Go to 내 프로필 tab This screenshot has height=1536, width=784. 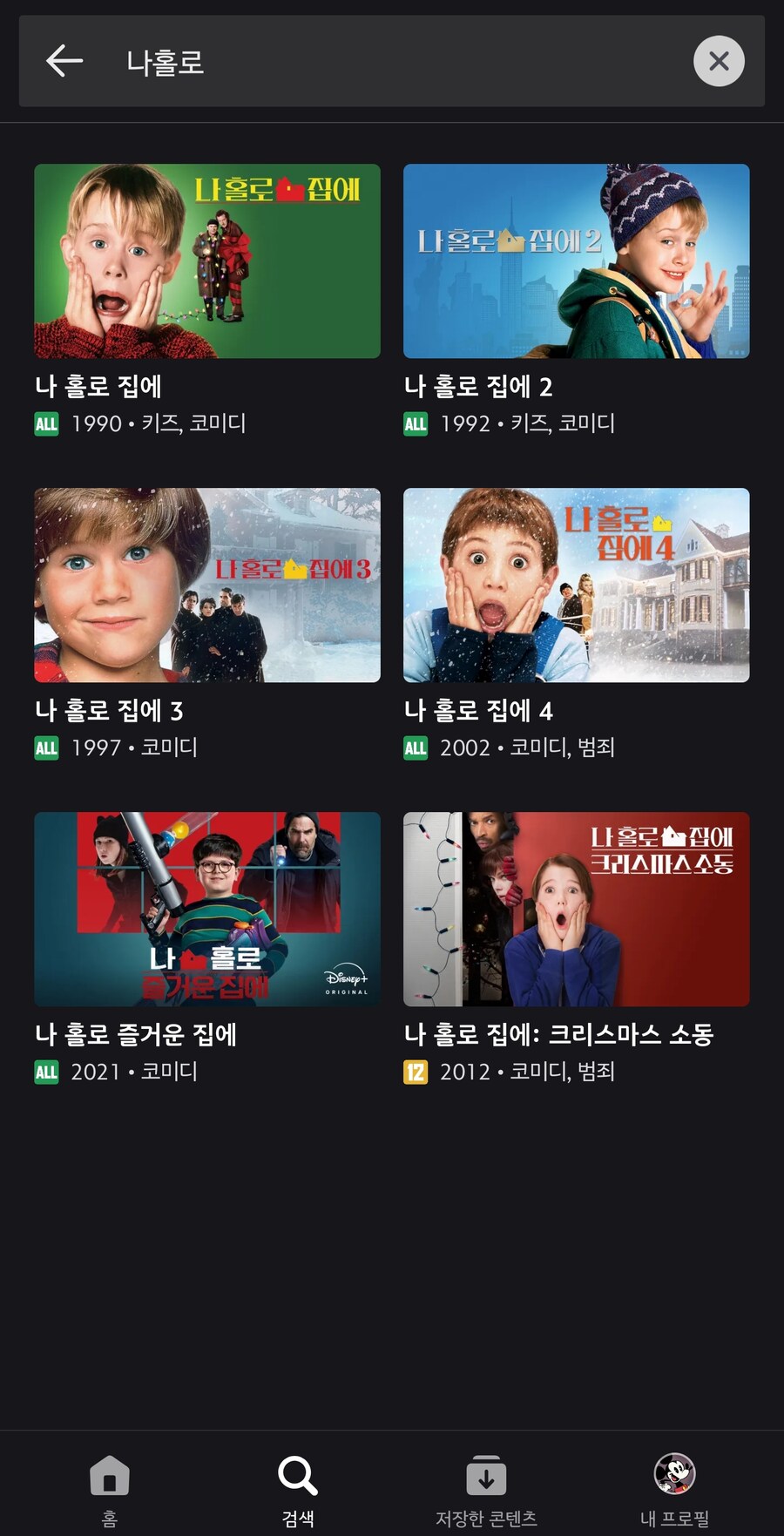tap(674, 1488)
